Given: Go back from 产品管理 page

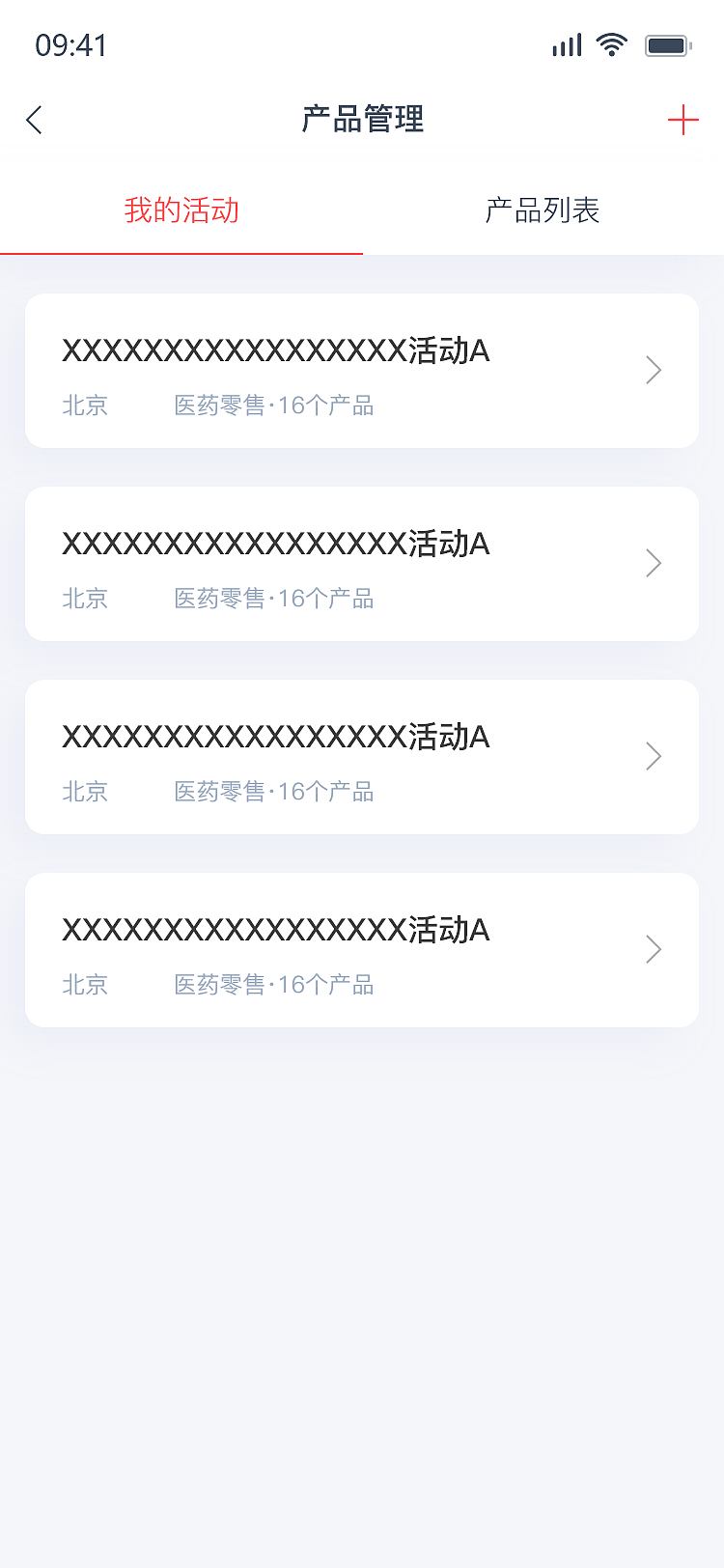Looking at the screenshot, I should (x=35, y=121).
